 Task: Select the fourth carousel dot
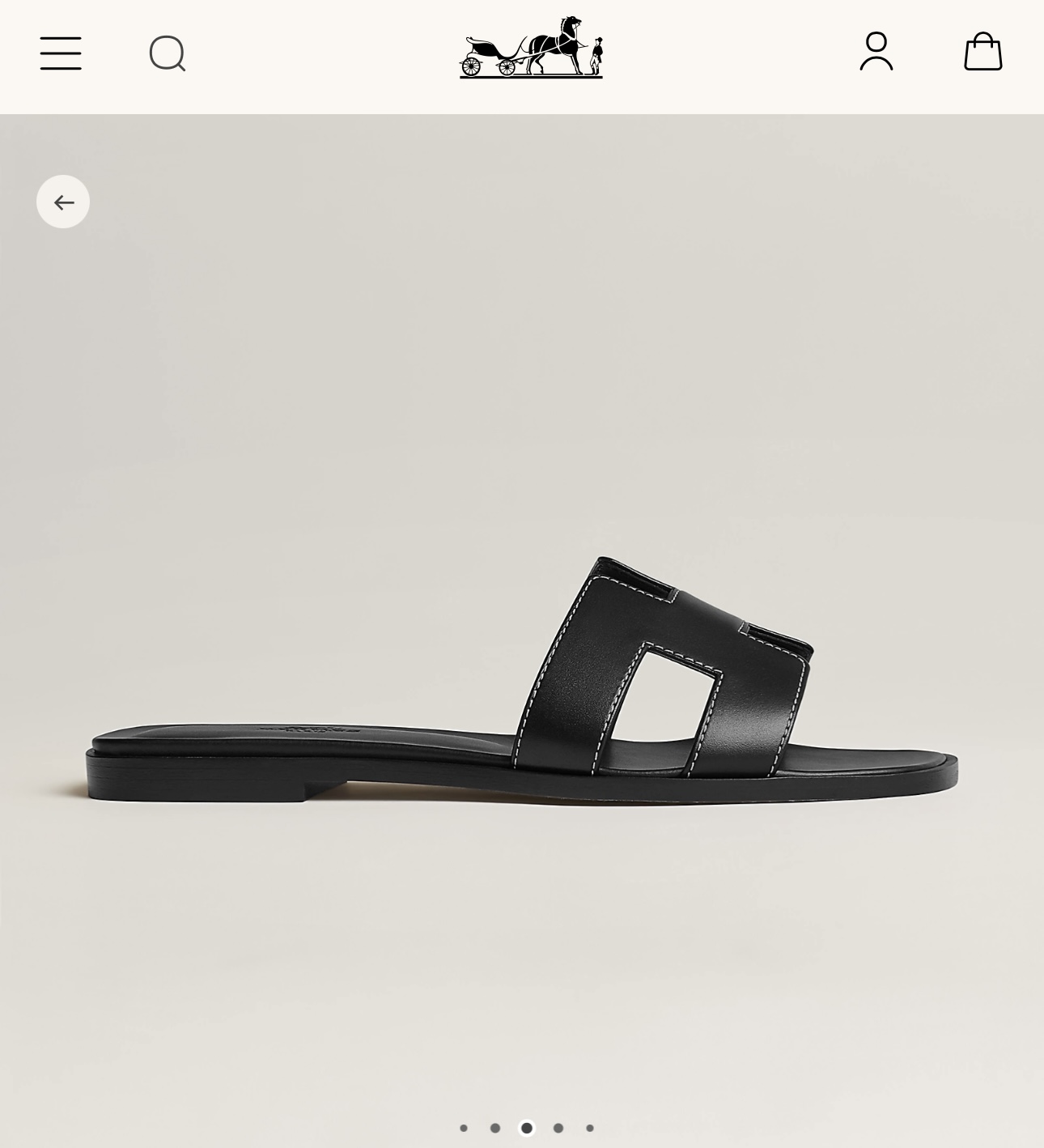[558, 1127]
